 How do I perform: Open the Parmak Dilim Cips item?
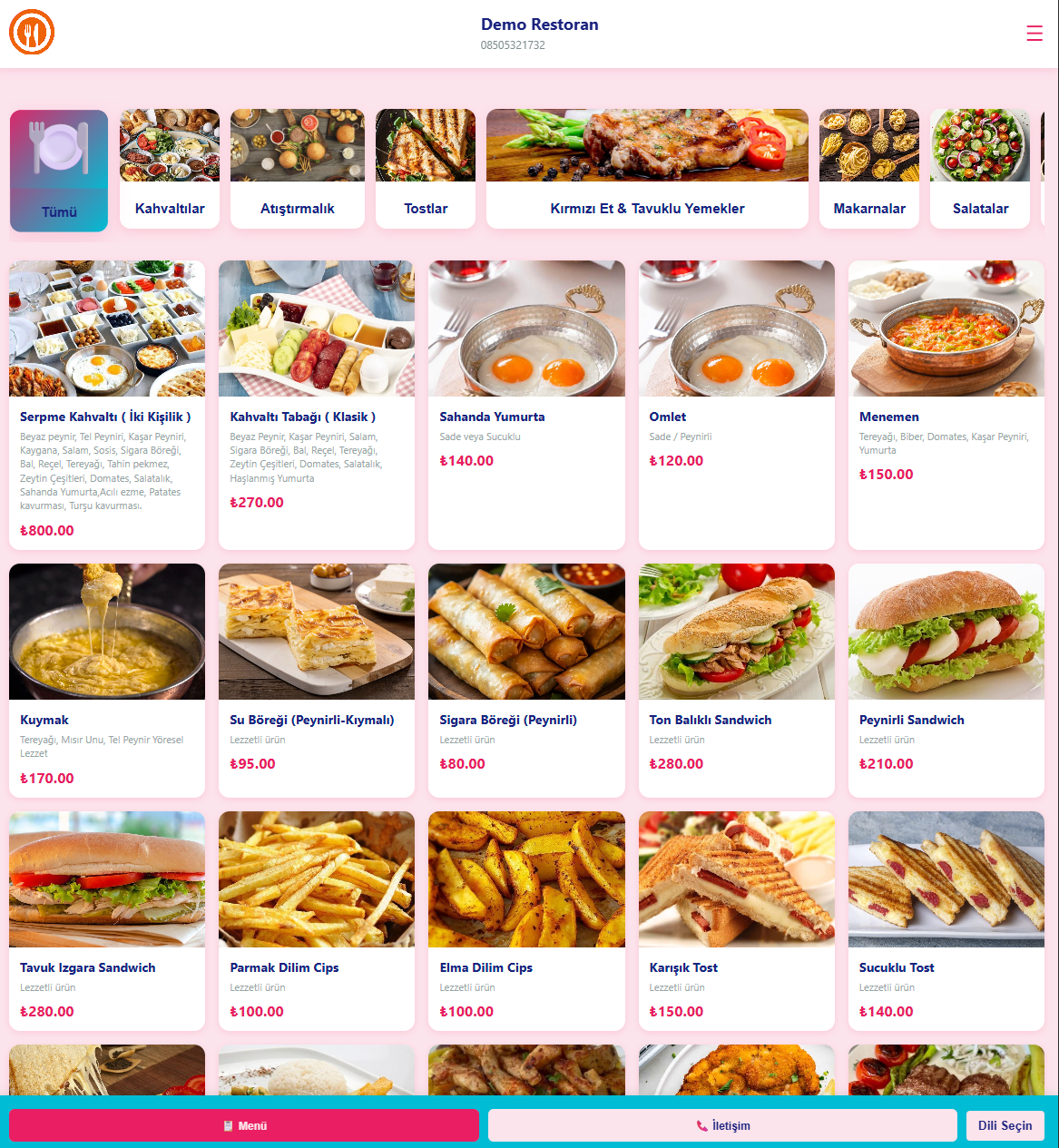pos(317,919)
